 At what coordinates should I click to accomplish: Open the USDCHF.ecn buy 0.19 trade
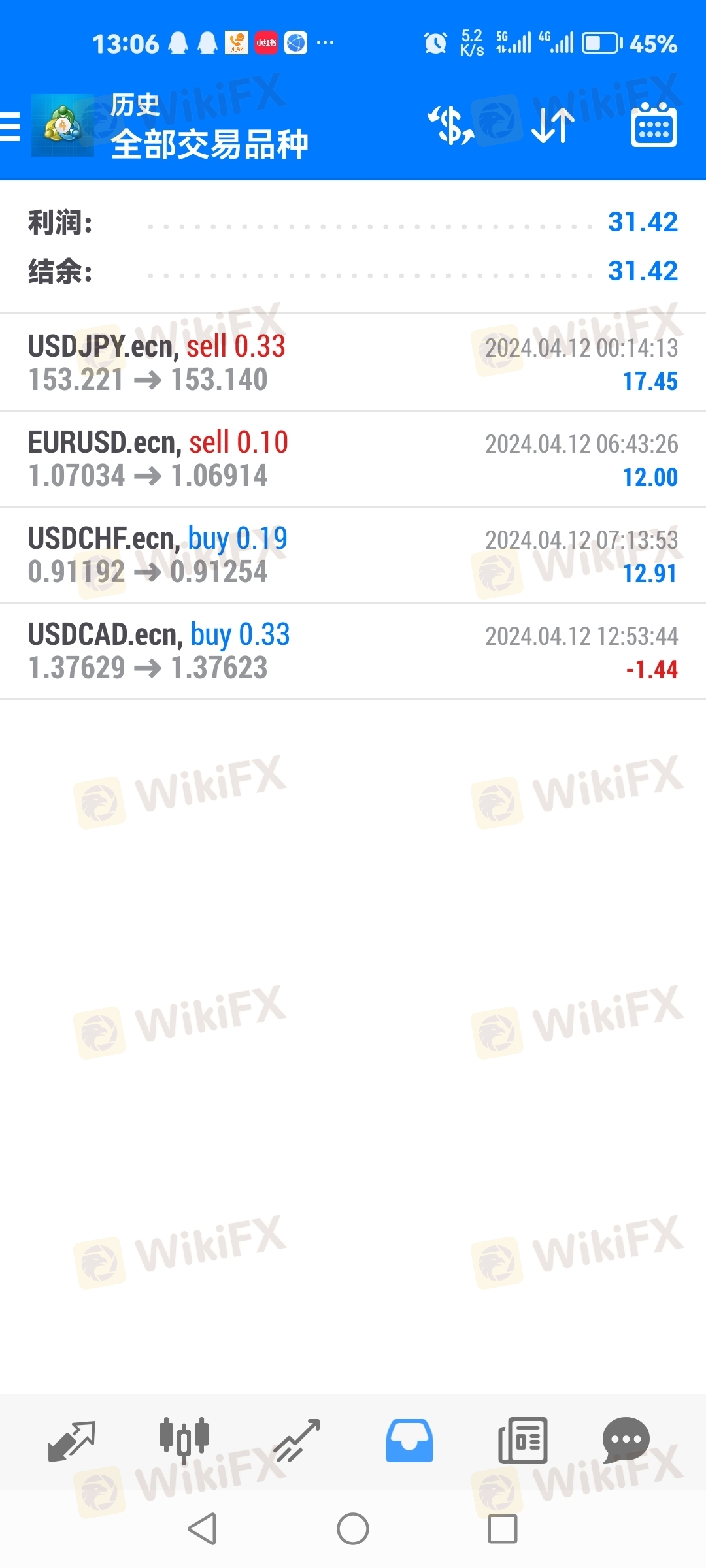[x=353, y=555]
